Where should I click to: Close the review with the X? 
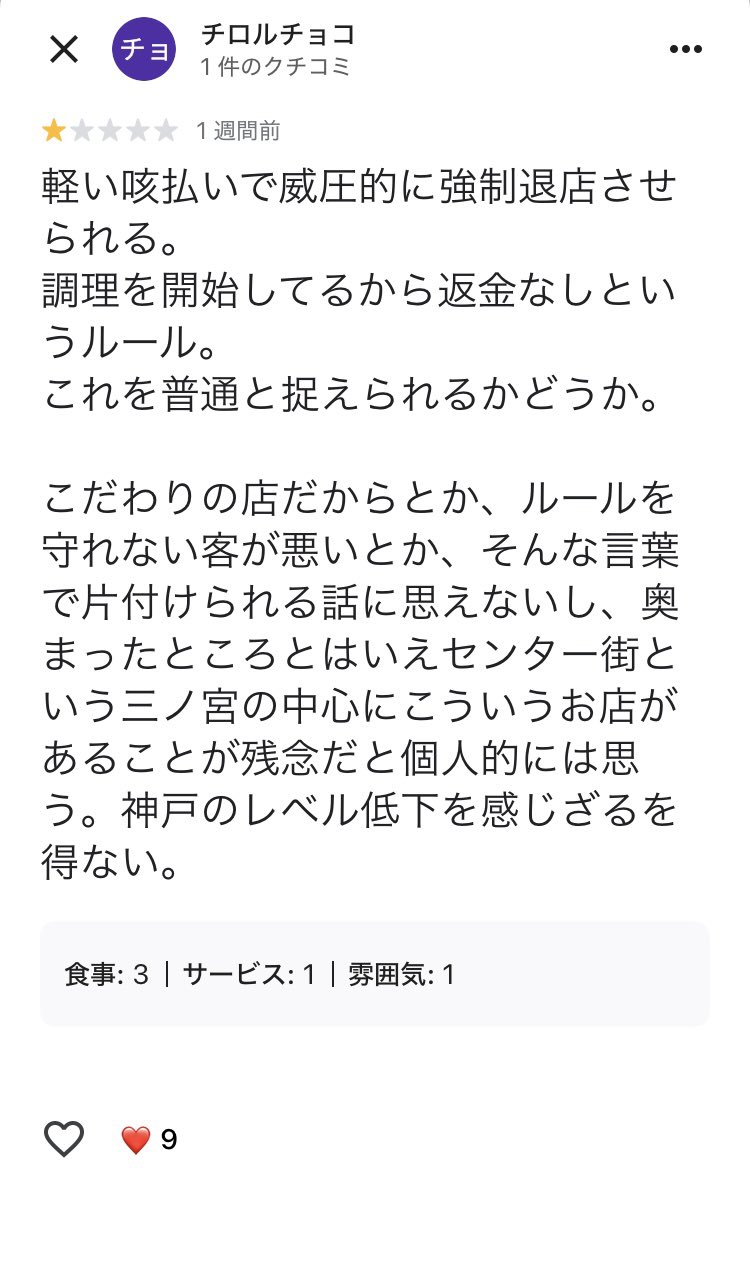coord(64,49)
